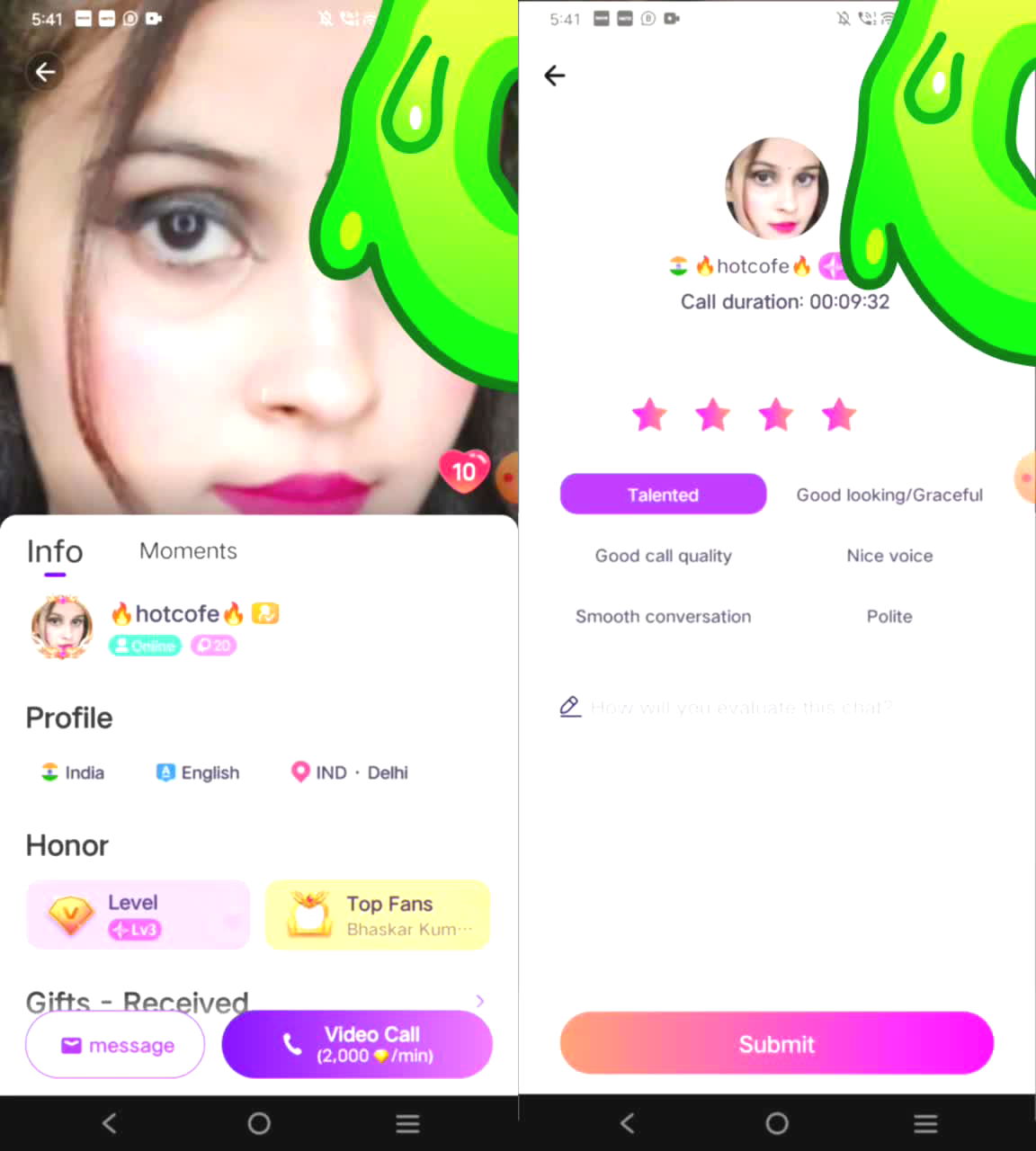This screenshot has height=1151, width=1036.
Task: Pick the Good call quality tag
Action: tap(663, 556)
